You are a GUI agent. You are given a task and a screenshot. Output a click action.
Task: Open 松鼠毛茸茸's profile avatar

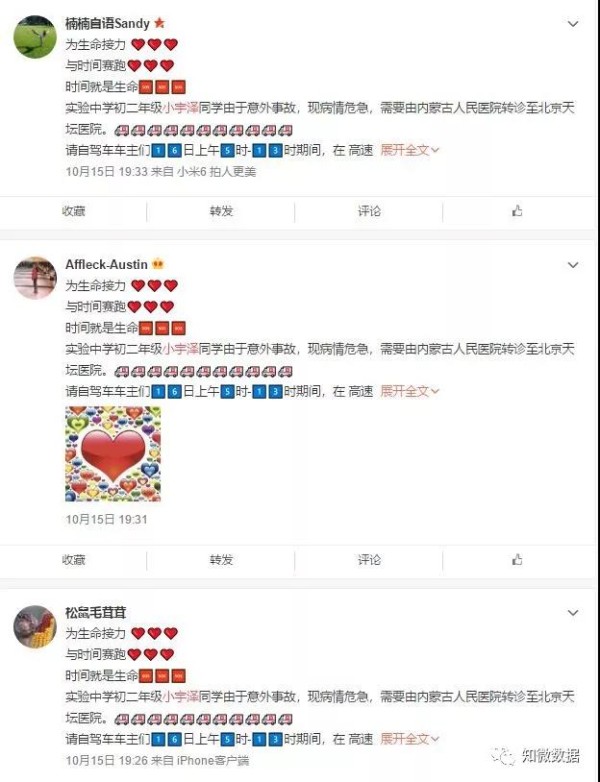pyautogui.click(x=34, y=626)
